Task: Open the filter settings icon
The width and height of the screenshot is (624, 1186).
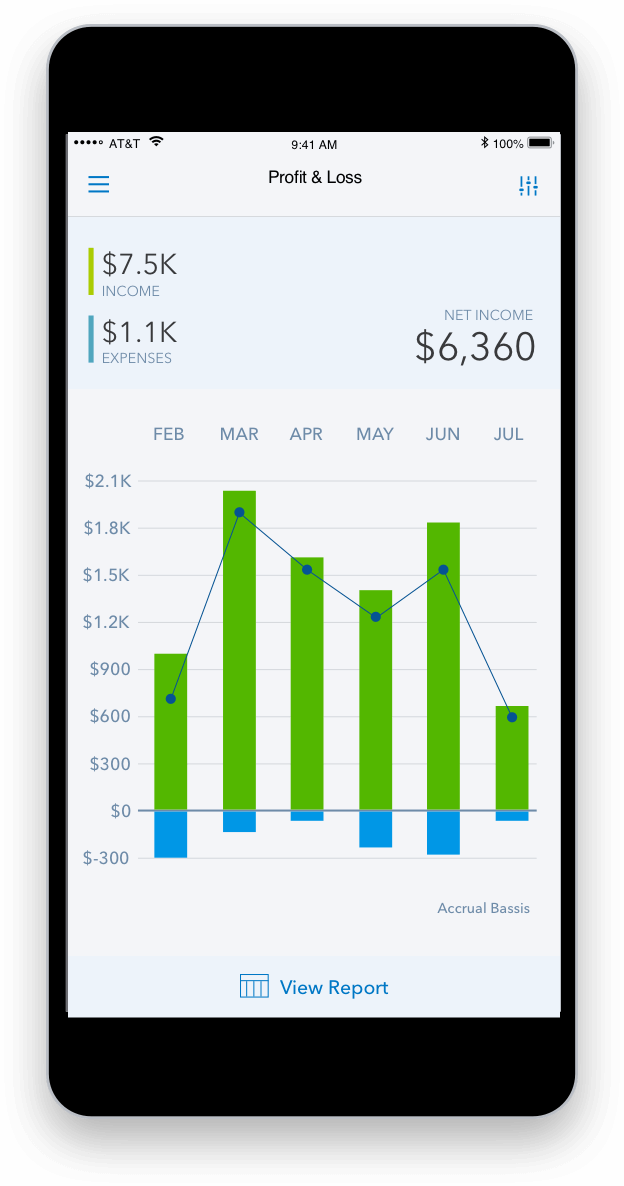Action: (528, 186)
